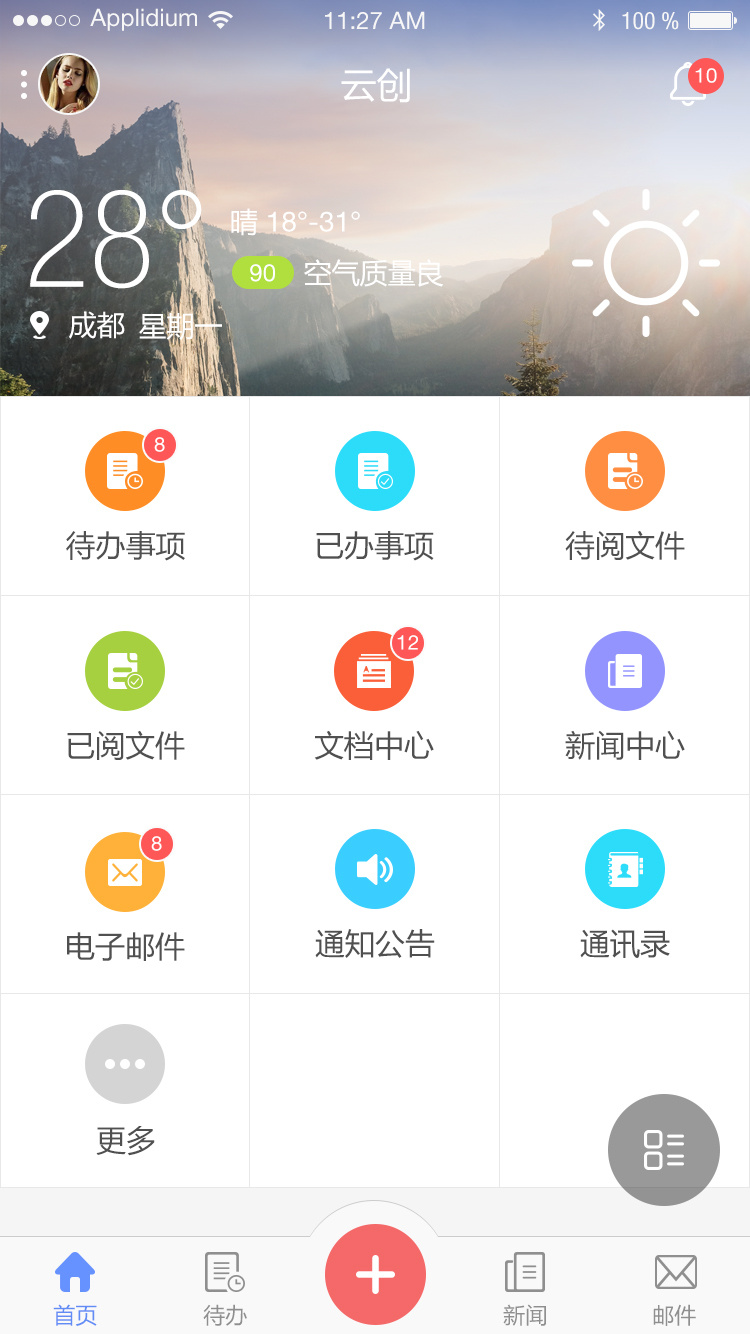This screenshot has height=1334, width=750.
Task: Open the 文档中心 document center
Action: pos(374,670)
